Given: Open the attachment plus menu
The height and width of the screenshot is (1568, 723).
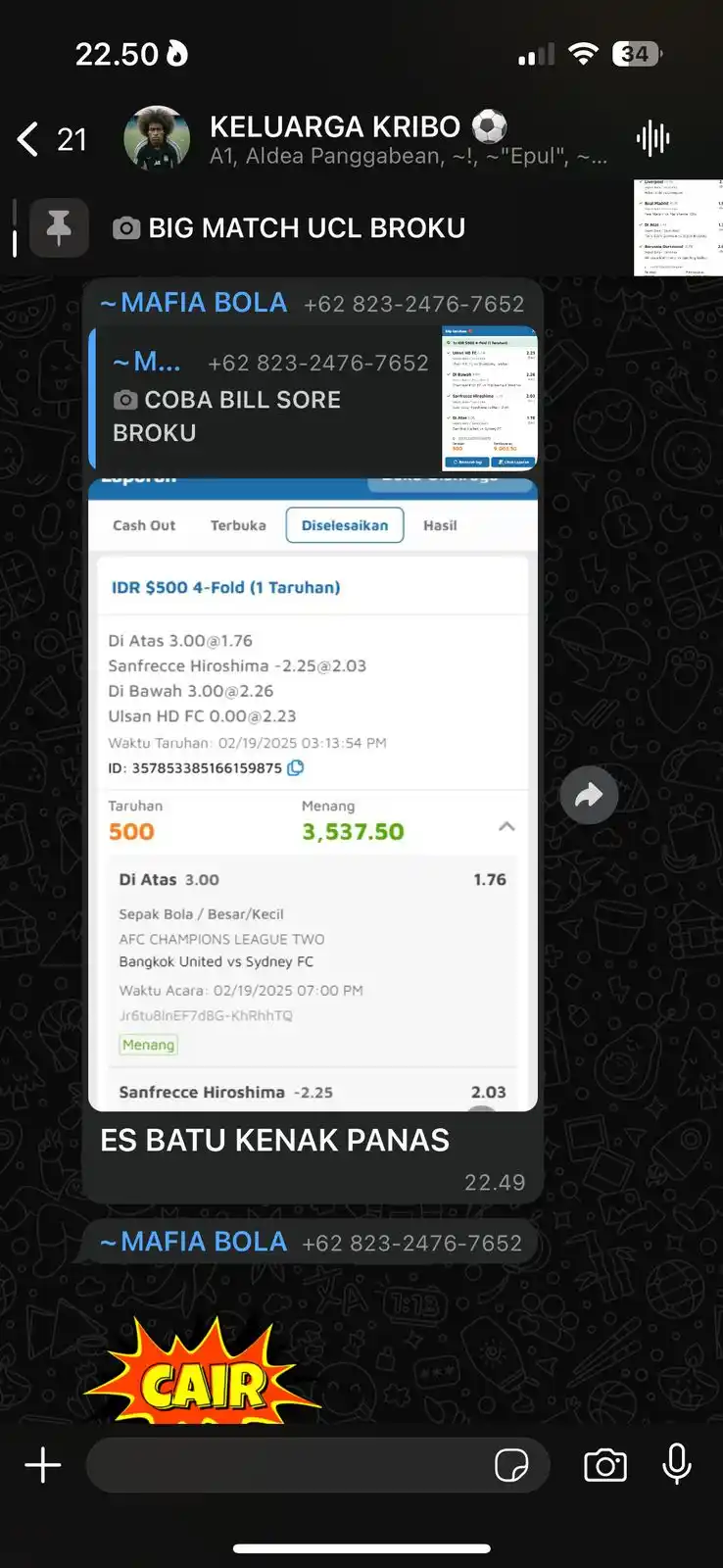Looking at the screenshot, I should point(43,1465).
